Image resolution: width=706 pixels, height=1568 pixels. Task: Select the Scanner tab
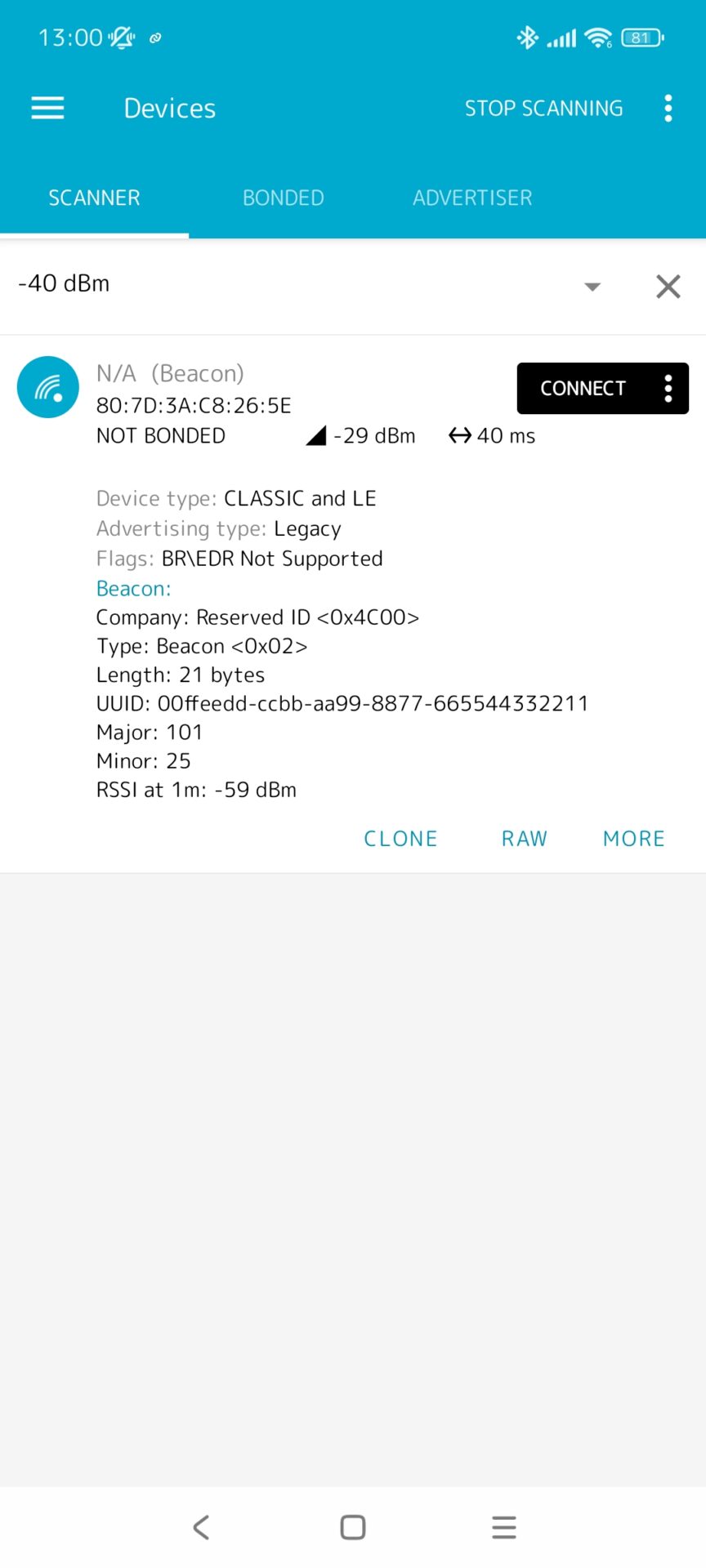click(x=94, y=198)
